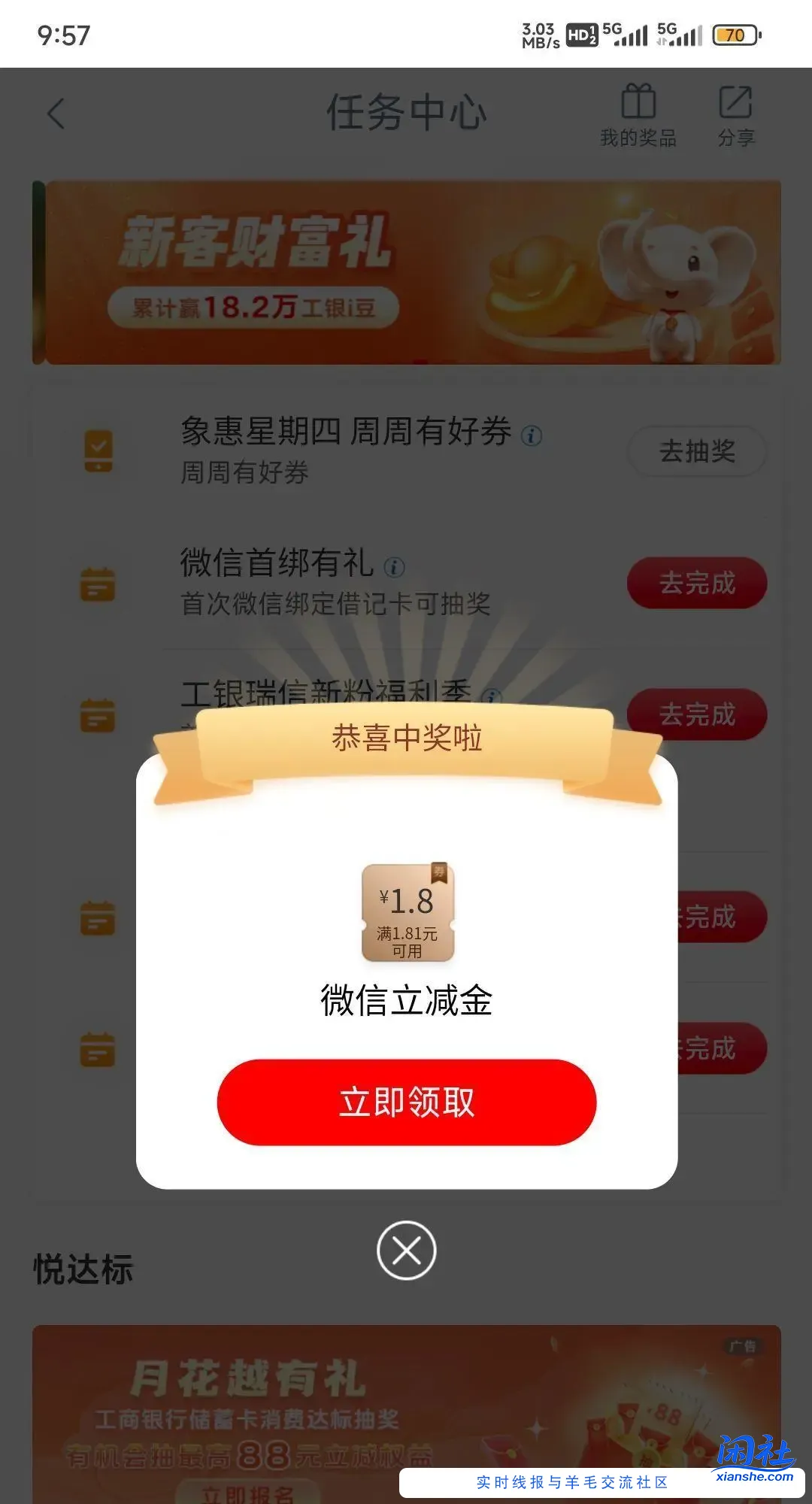The width and height of the screenshot is (812, 1504).
Task: Open 我的奖品 gift icon
Action: (638, 113)
